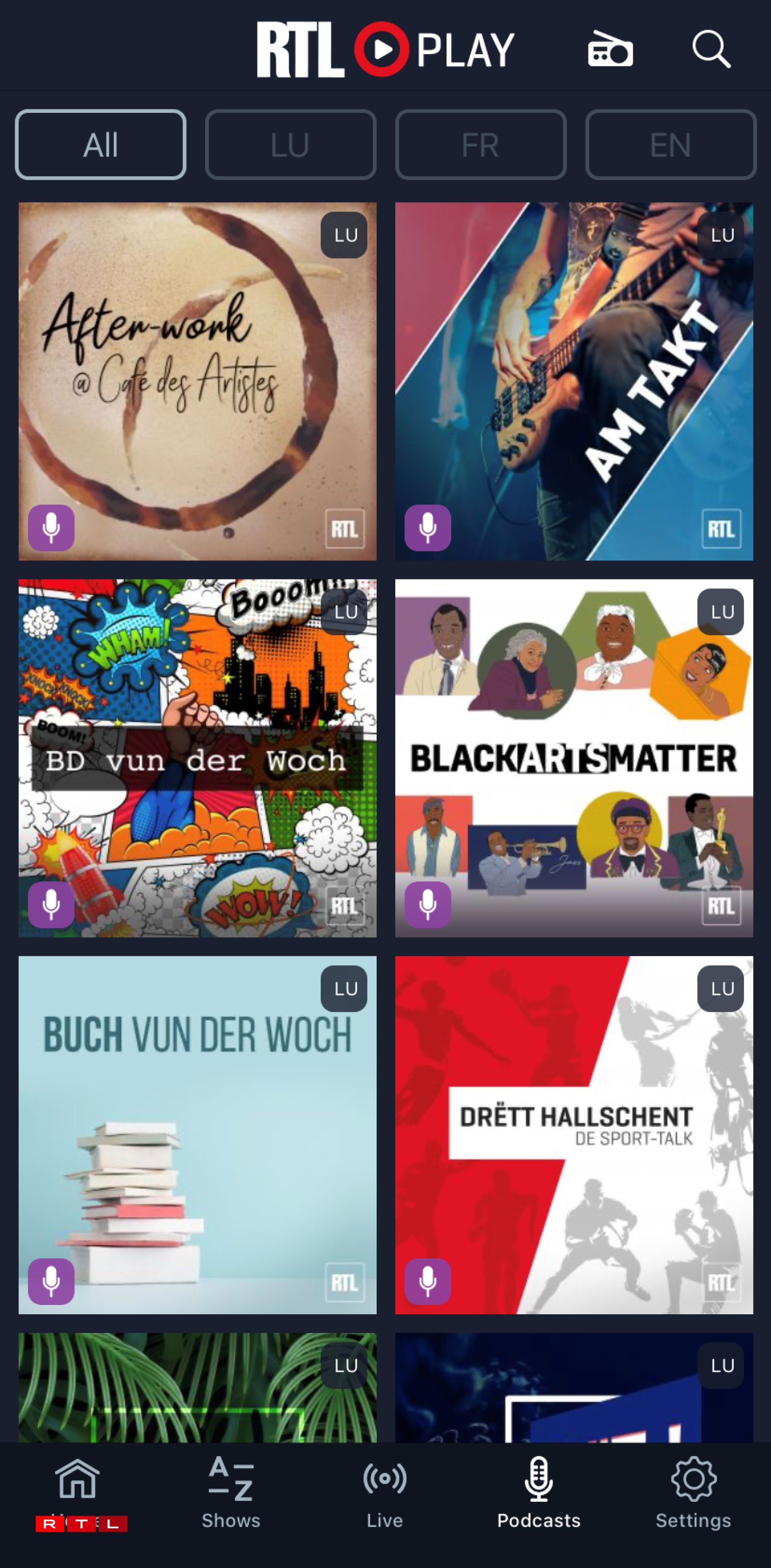
Task: Filter podcasts by EN language
Action: click(x=670, y=145)
